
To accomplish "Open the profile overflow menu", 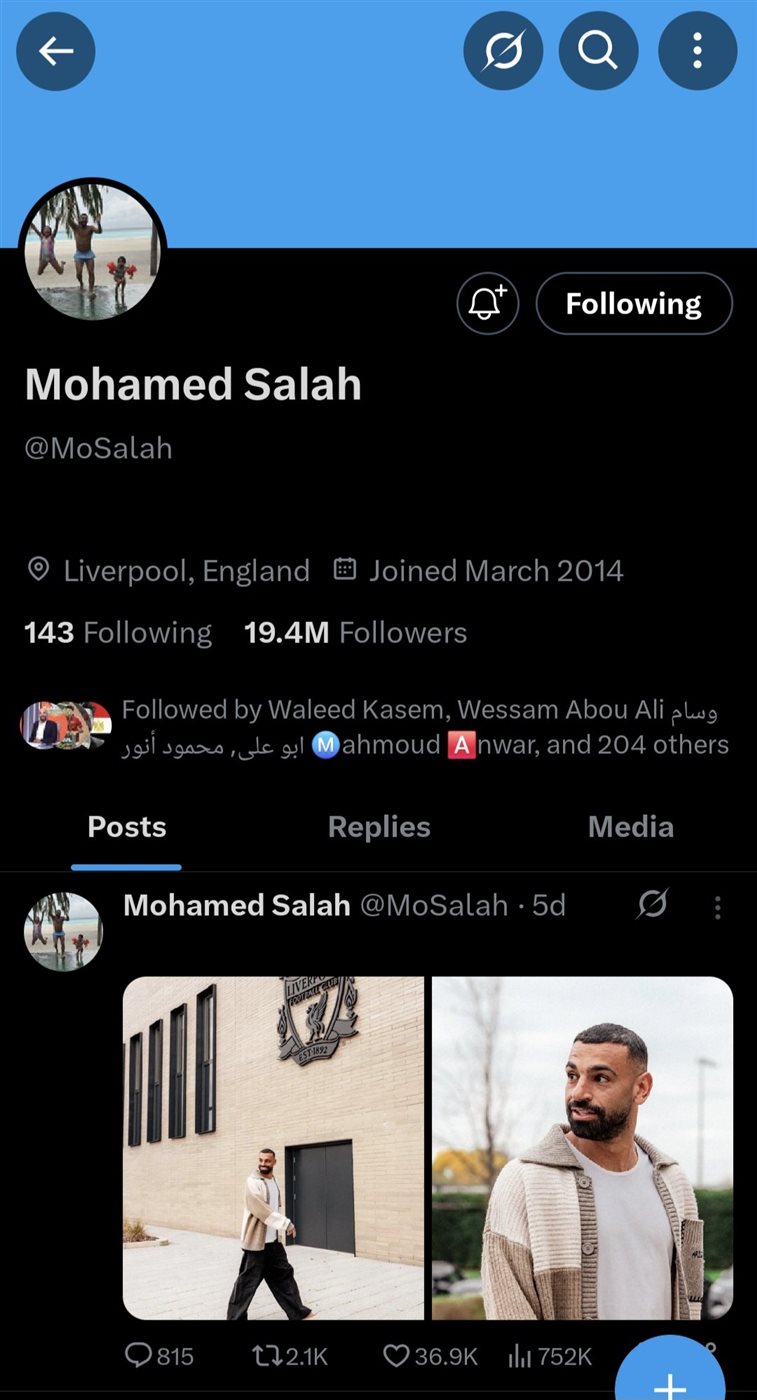I will (697, 50).
